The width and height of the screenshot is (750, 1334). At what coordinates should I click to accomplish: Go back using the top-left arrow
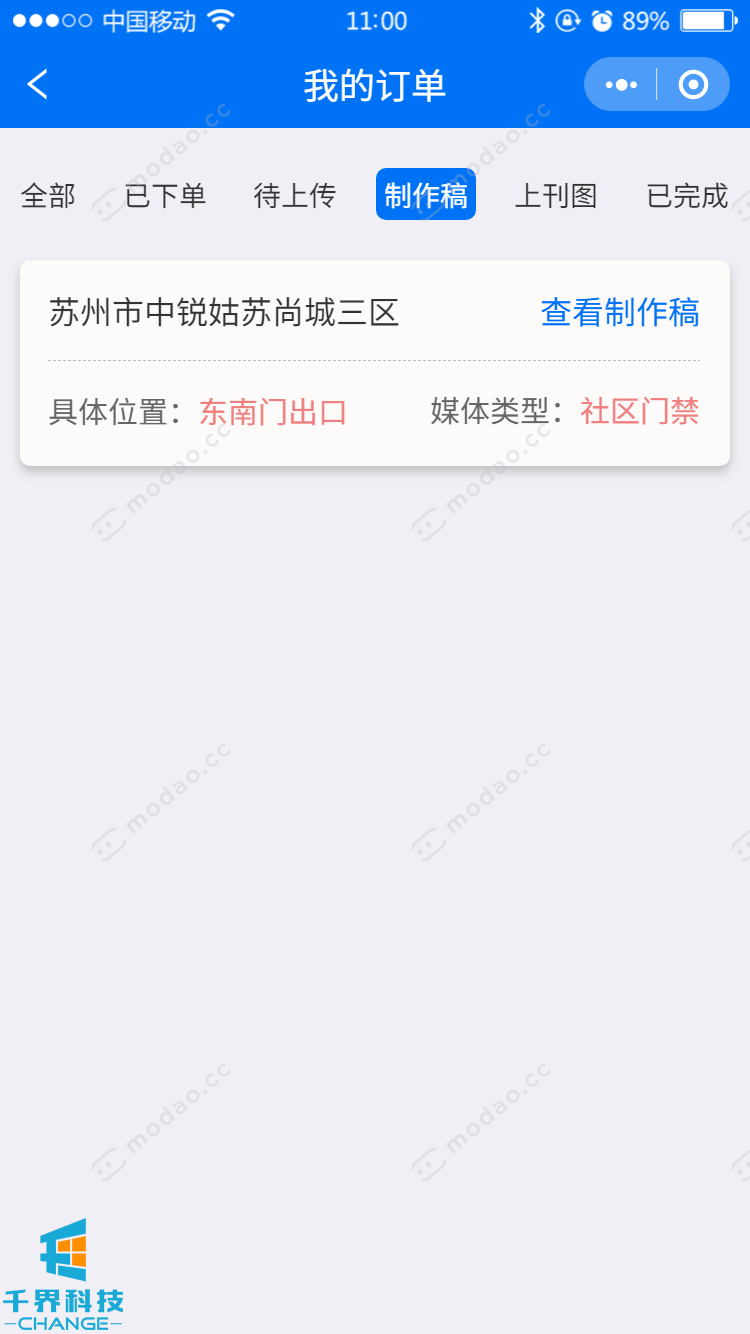point(38,85)
